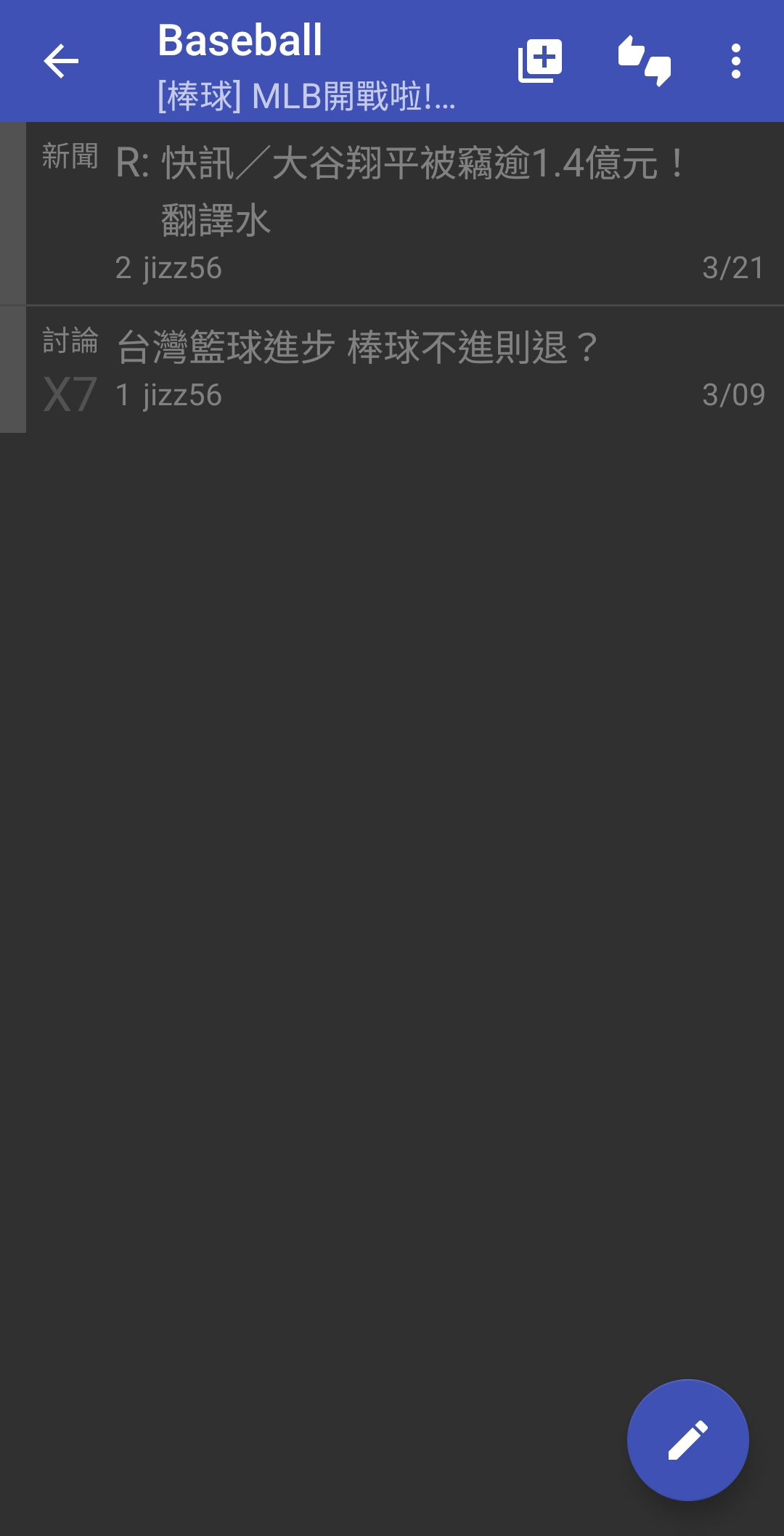Open the thumbs up/down filter
Viewport: 784px width, 1536px height.
[x=644, y=61]
